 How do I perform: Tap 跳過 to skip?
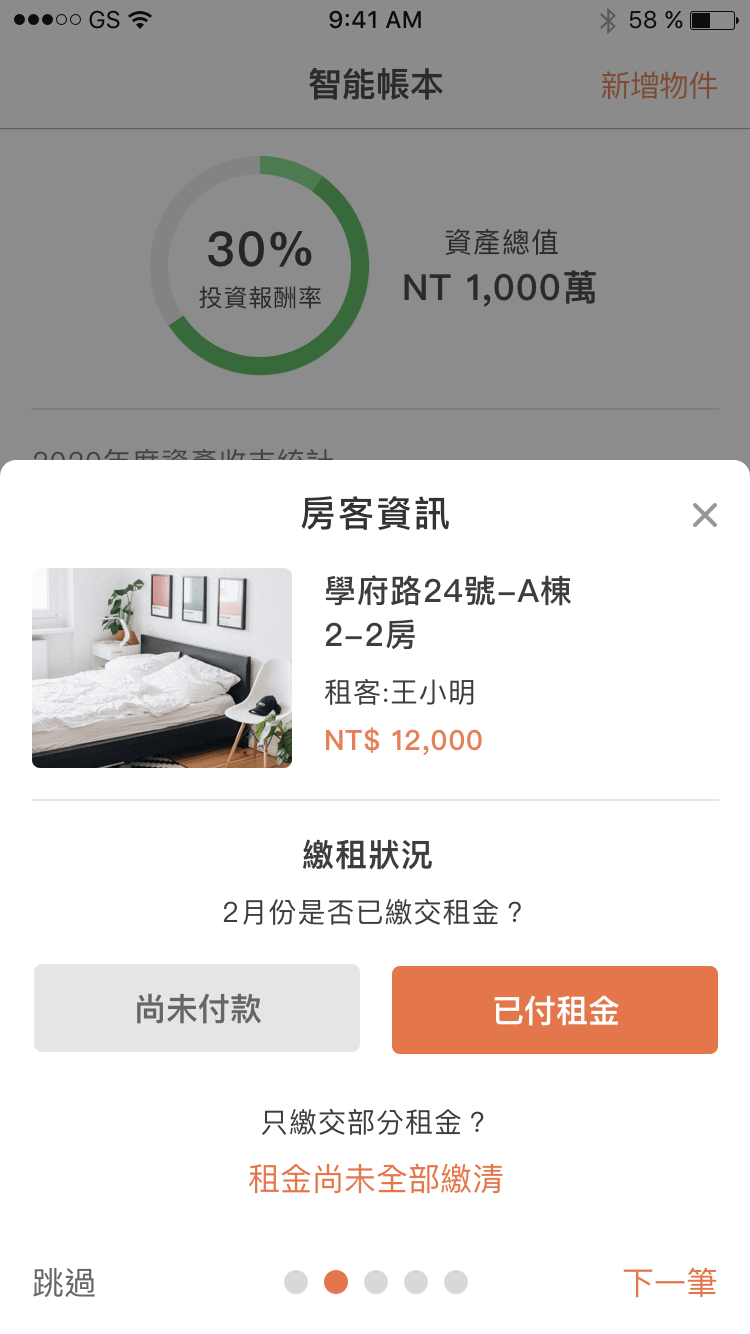click(x=64, y=1282)
